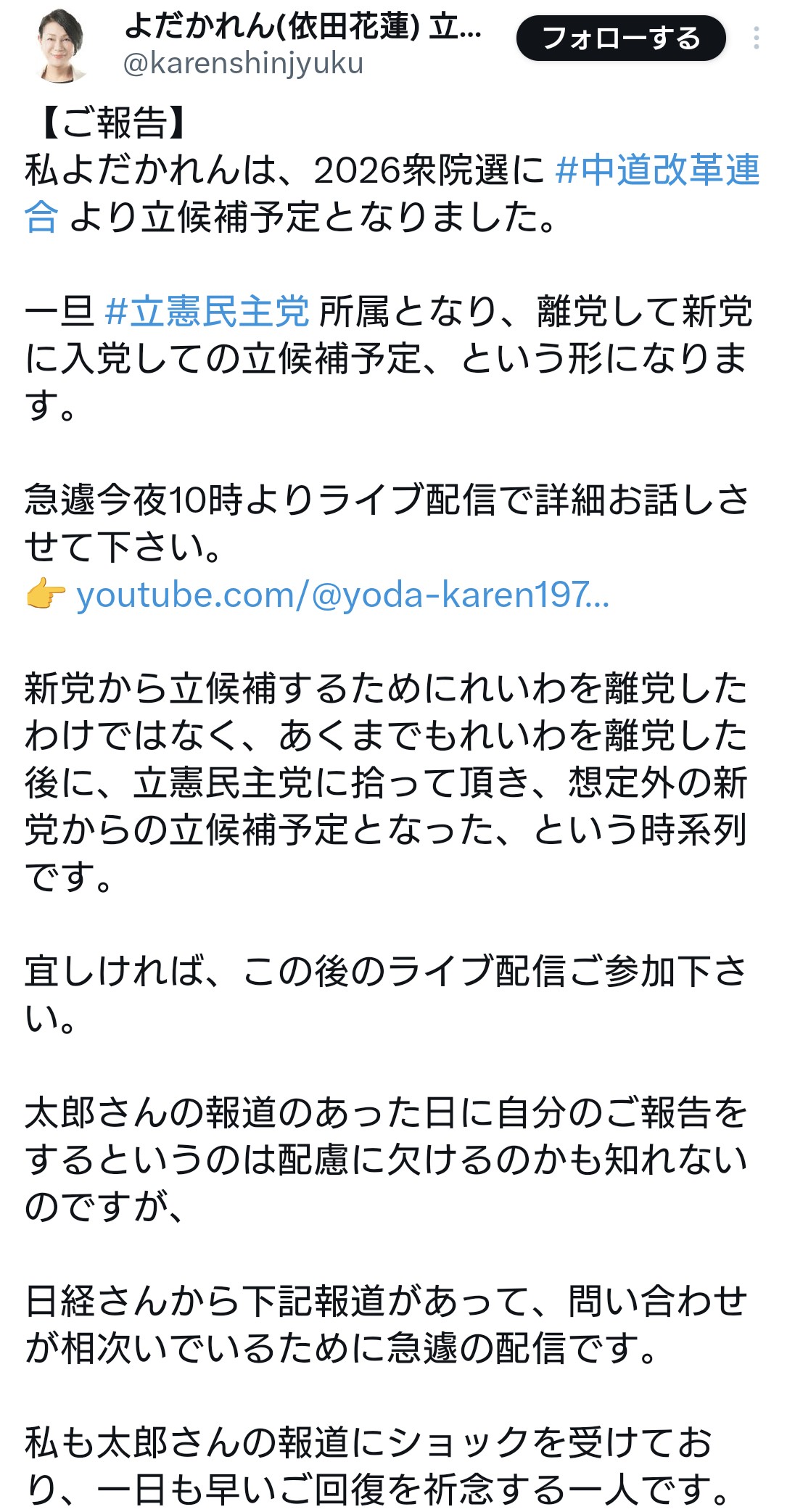Open the youtube.com/@yoda-karen link
The width and height of the screenshot is (795, 1512).
(x=342, y=595)
